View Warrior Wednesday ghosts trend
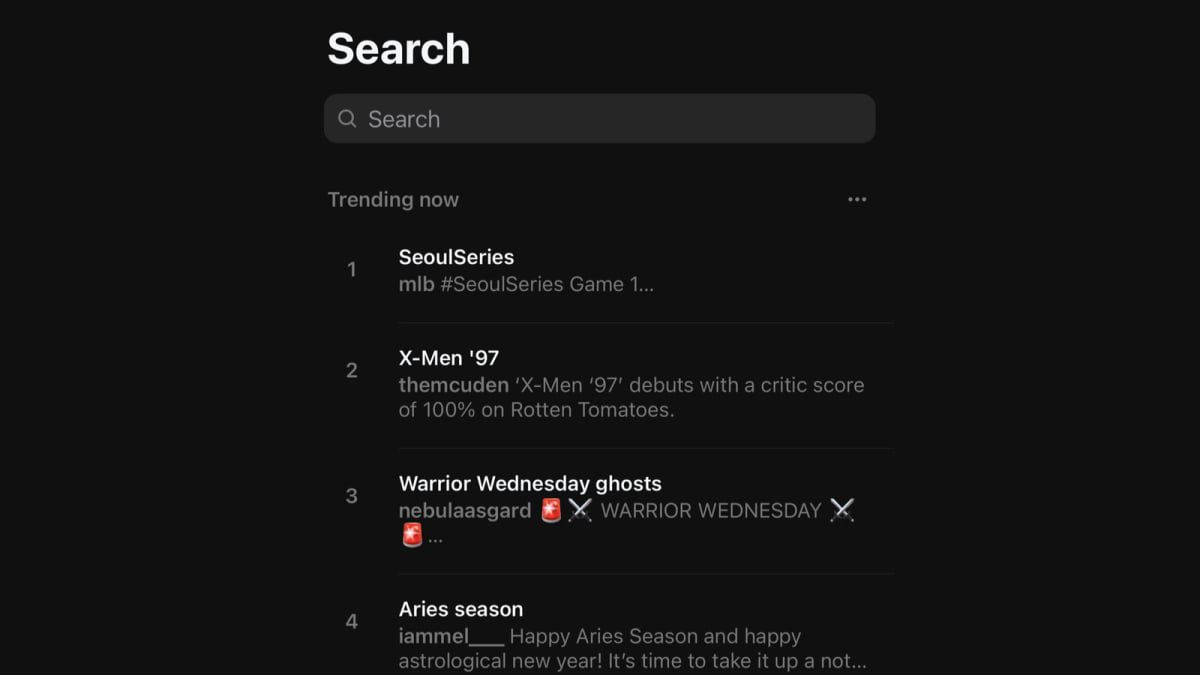The width and height of the screenshot is (1200, 675). (x=530, y=484)
